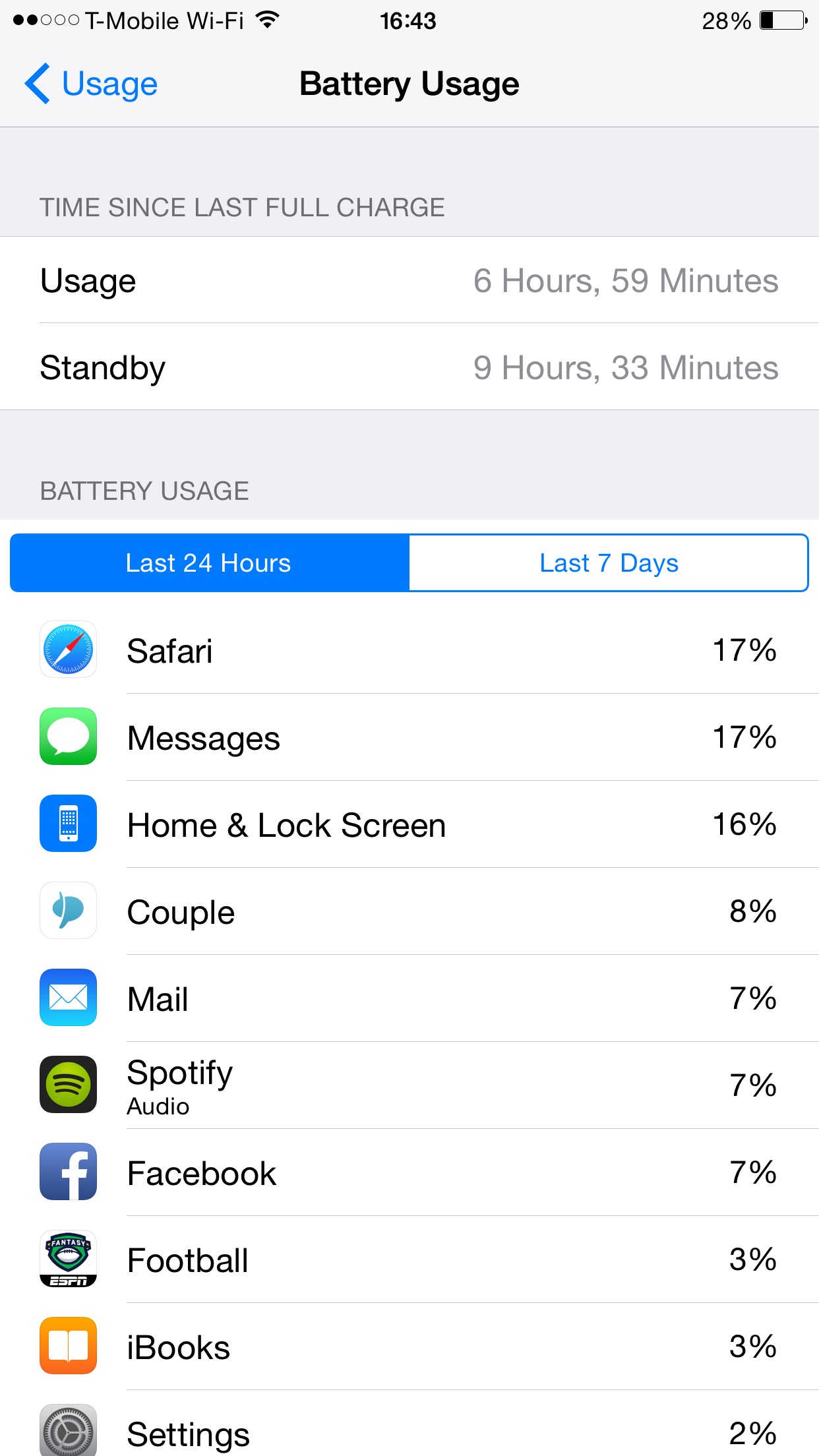Select the Last 24 Hours segment
The width and height of the screenshot is (819, 1456).
click(210, 563)
